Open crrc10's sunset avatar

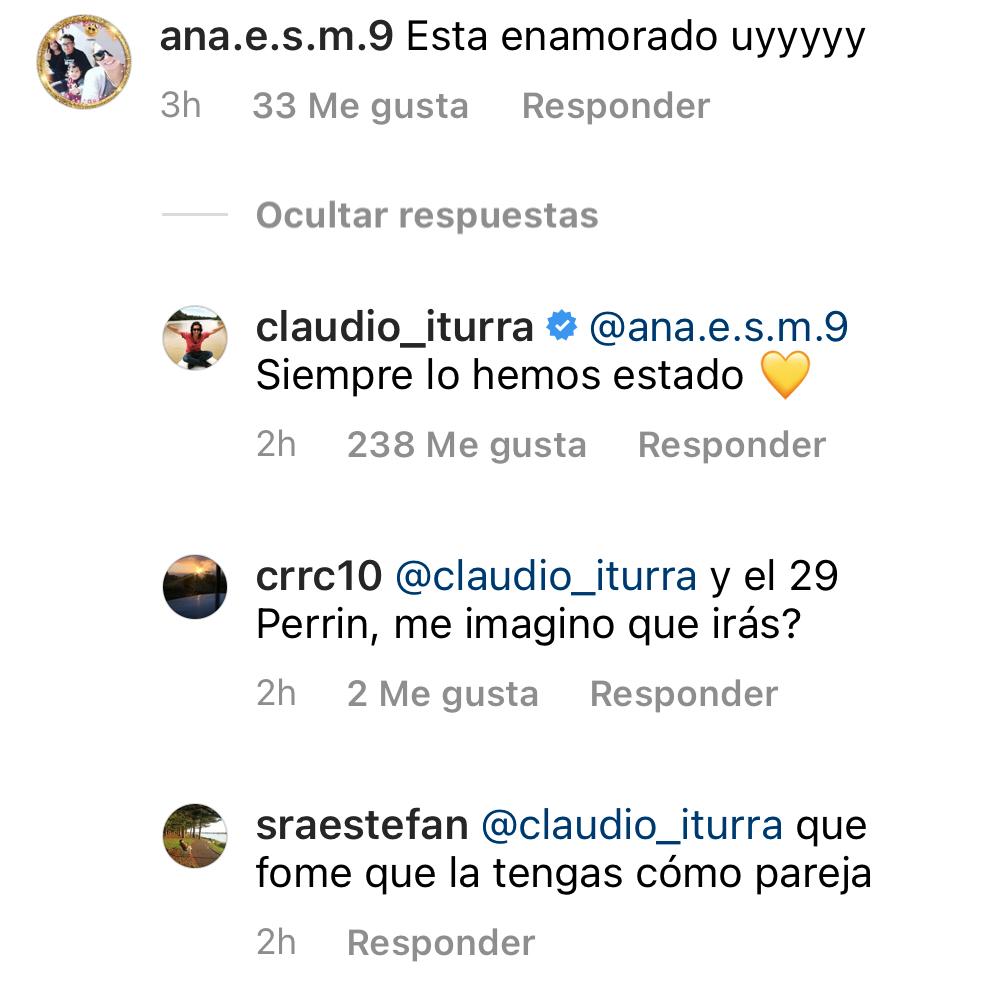coord(195,587)
